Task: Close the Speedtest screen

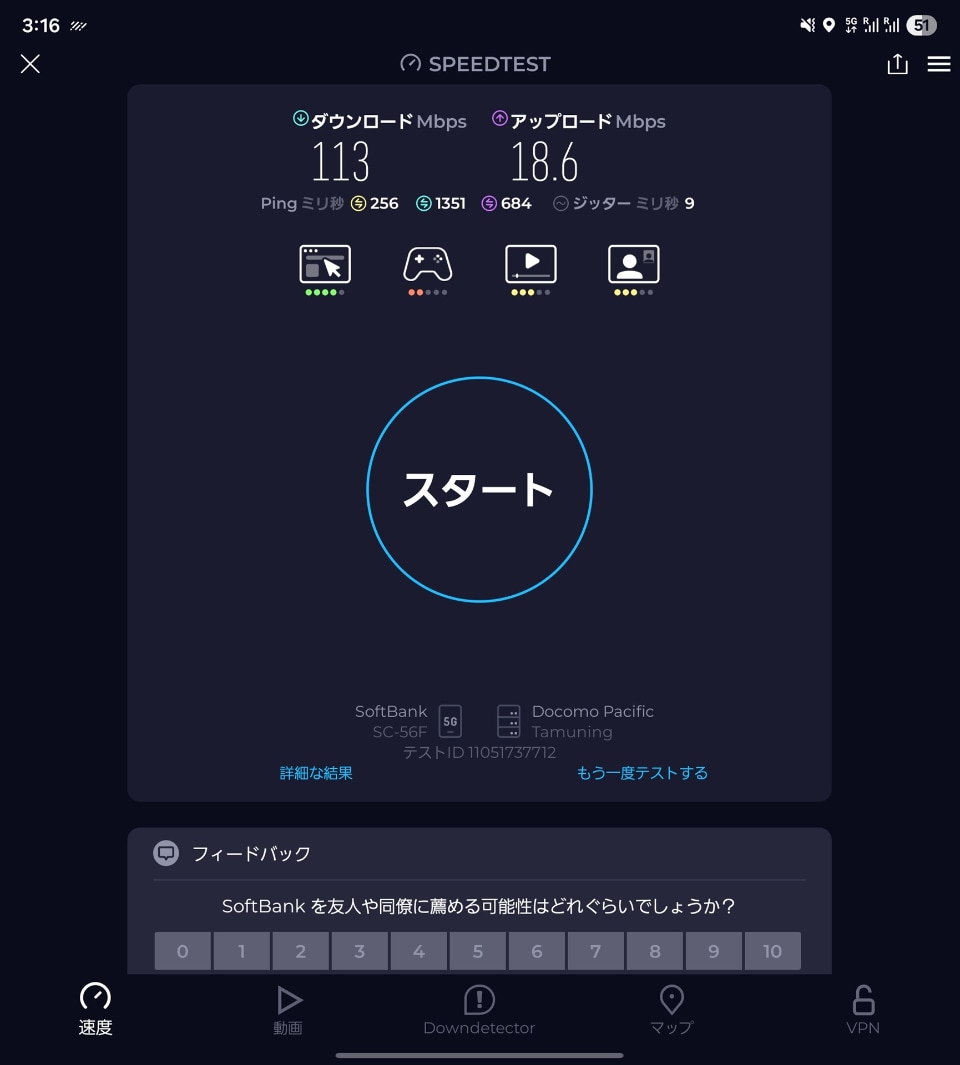Action: coord(30,64)
